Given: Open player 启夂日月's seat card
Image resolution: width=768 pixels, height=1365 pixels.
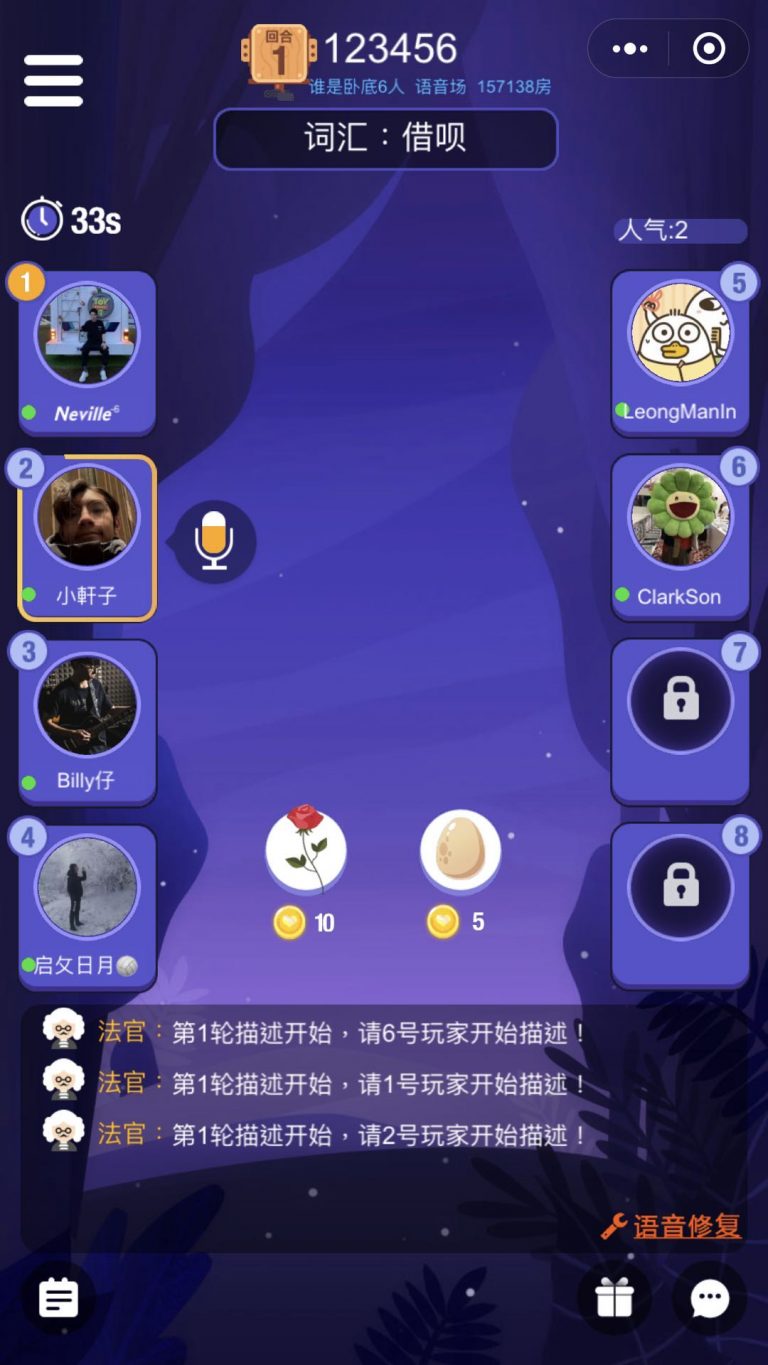Looking at the screenshot, I should [x=87, y=907].
